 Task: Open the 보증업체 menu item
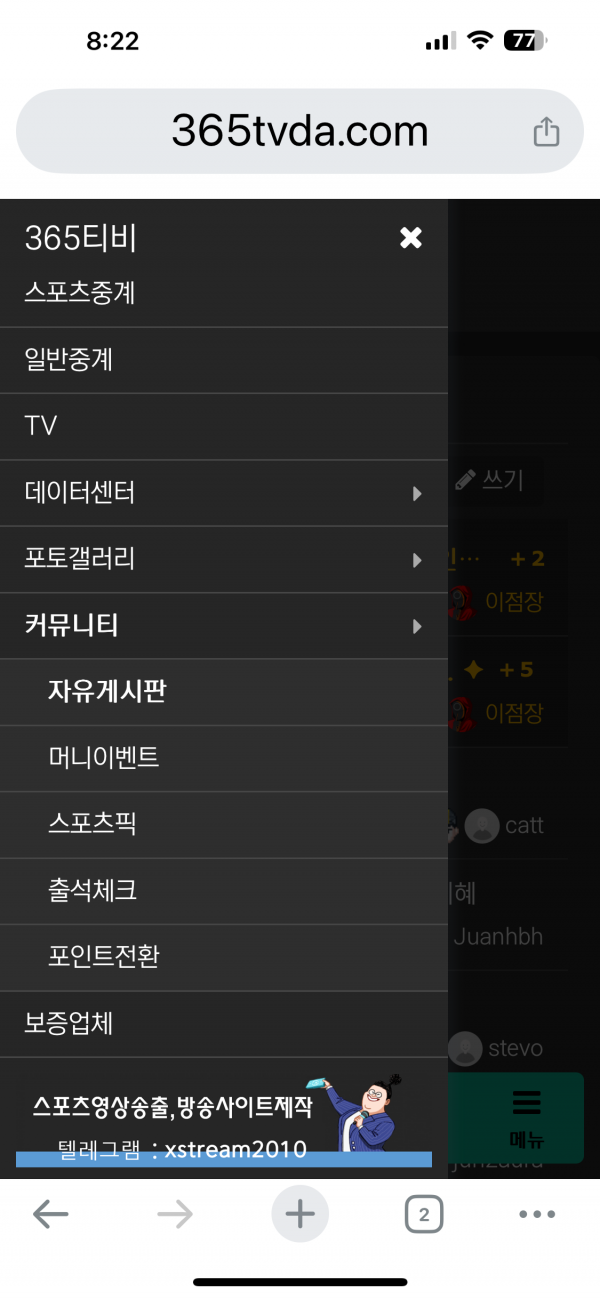(69, 1024)
